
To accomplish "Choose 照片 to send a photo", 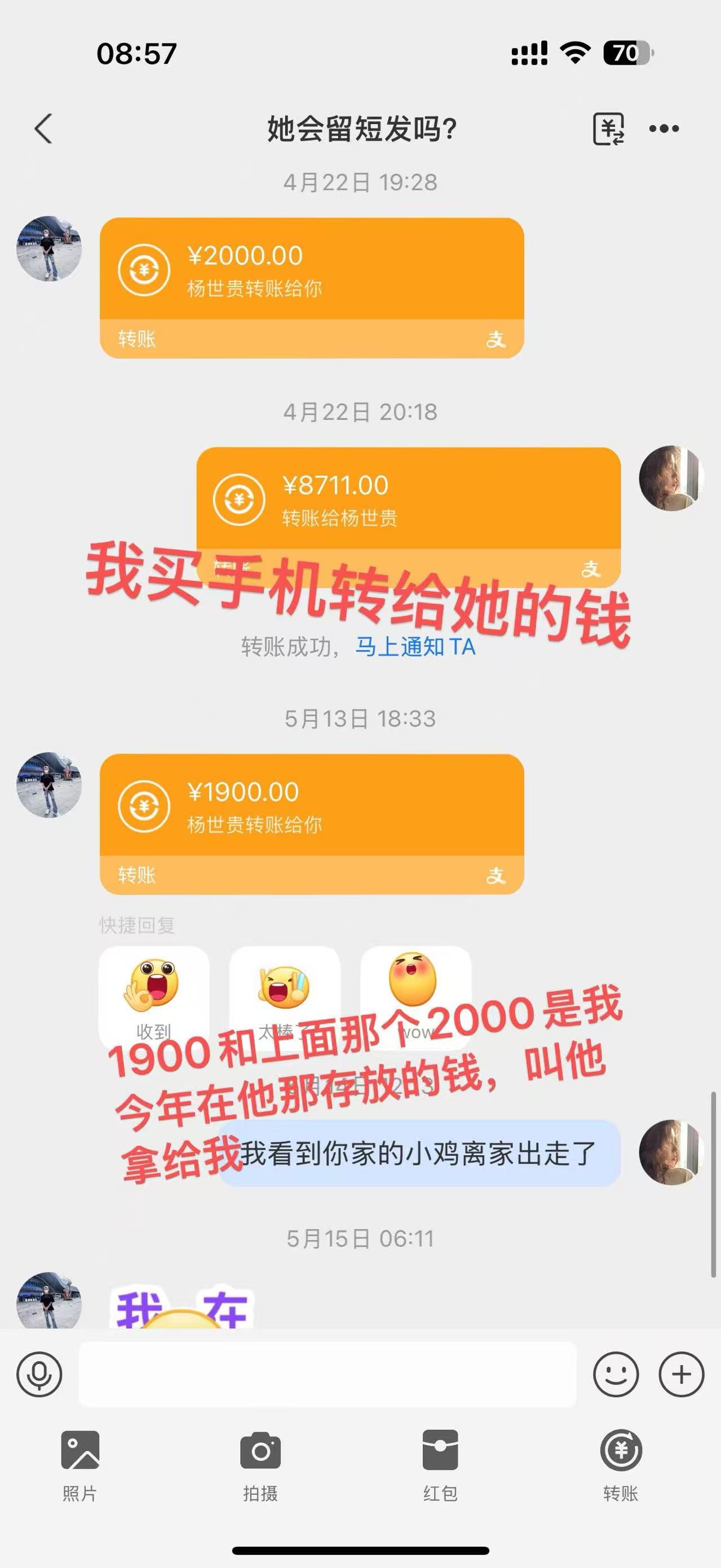I will [x=79, y=1466].
